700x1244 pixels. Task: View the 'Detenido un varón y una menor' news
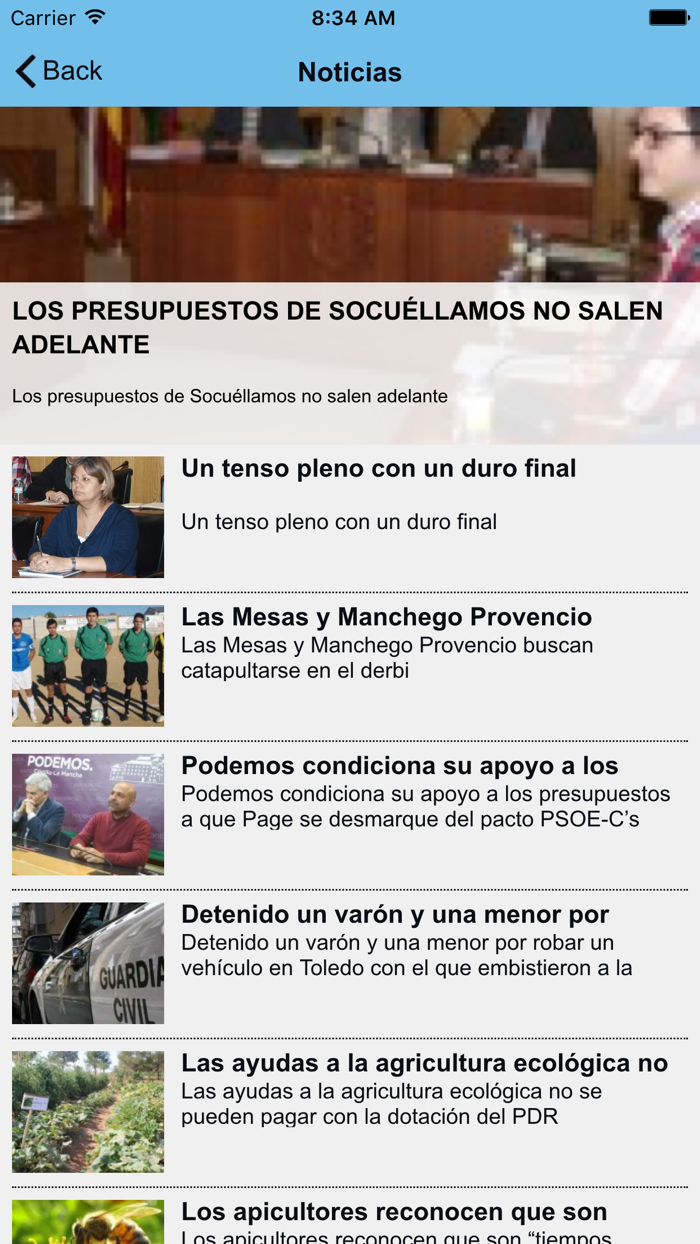[395, 915]
